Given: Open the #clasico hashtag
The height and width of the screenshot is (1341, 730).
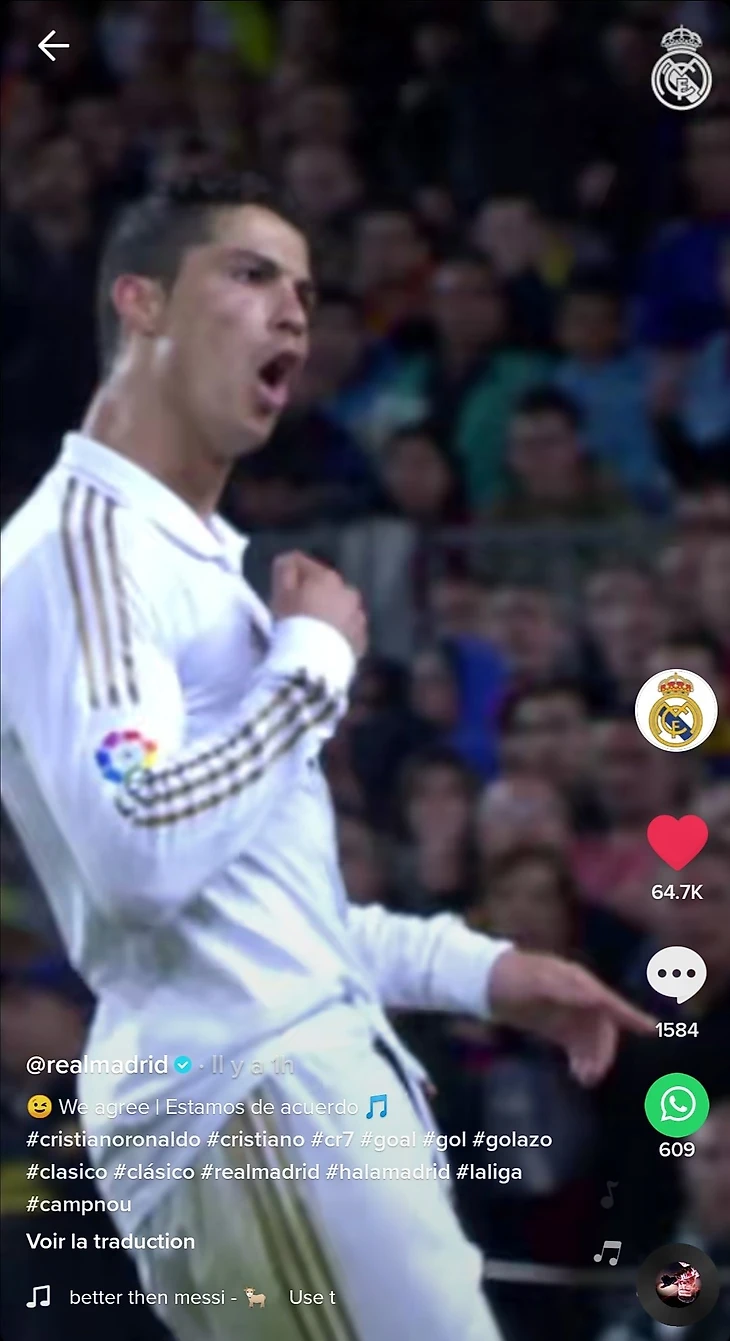Looking at the screenshot, I should click(65, 1171).
